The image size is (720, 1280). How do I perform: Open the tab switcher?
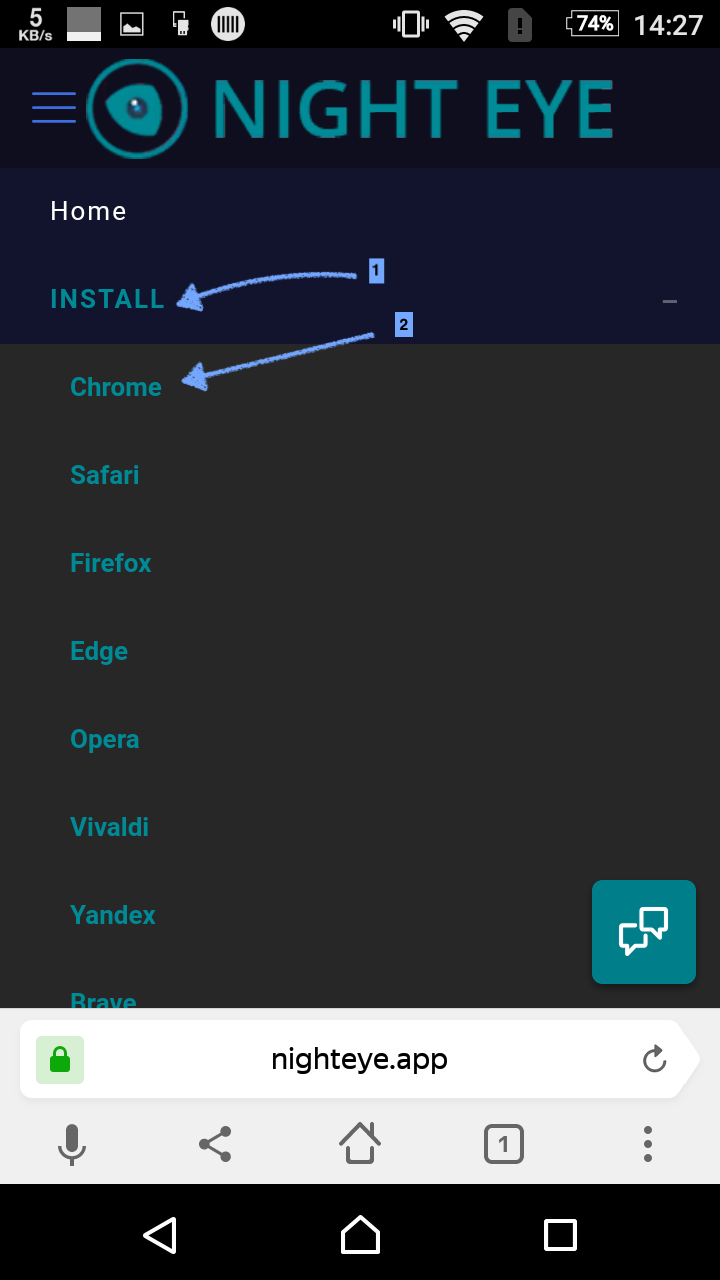point(504,1144)
